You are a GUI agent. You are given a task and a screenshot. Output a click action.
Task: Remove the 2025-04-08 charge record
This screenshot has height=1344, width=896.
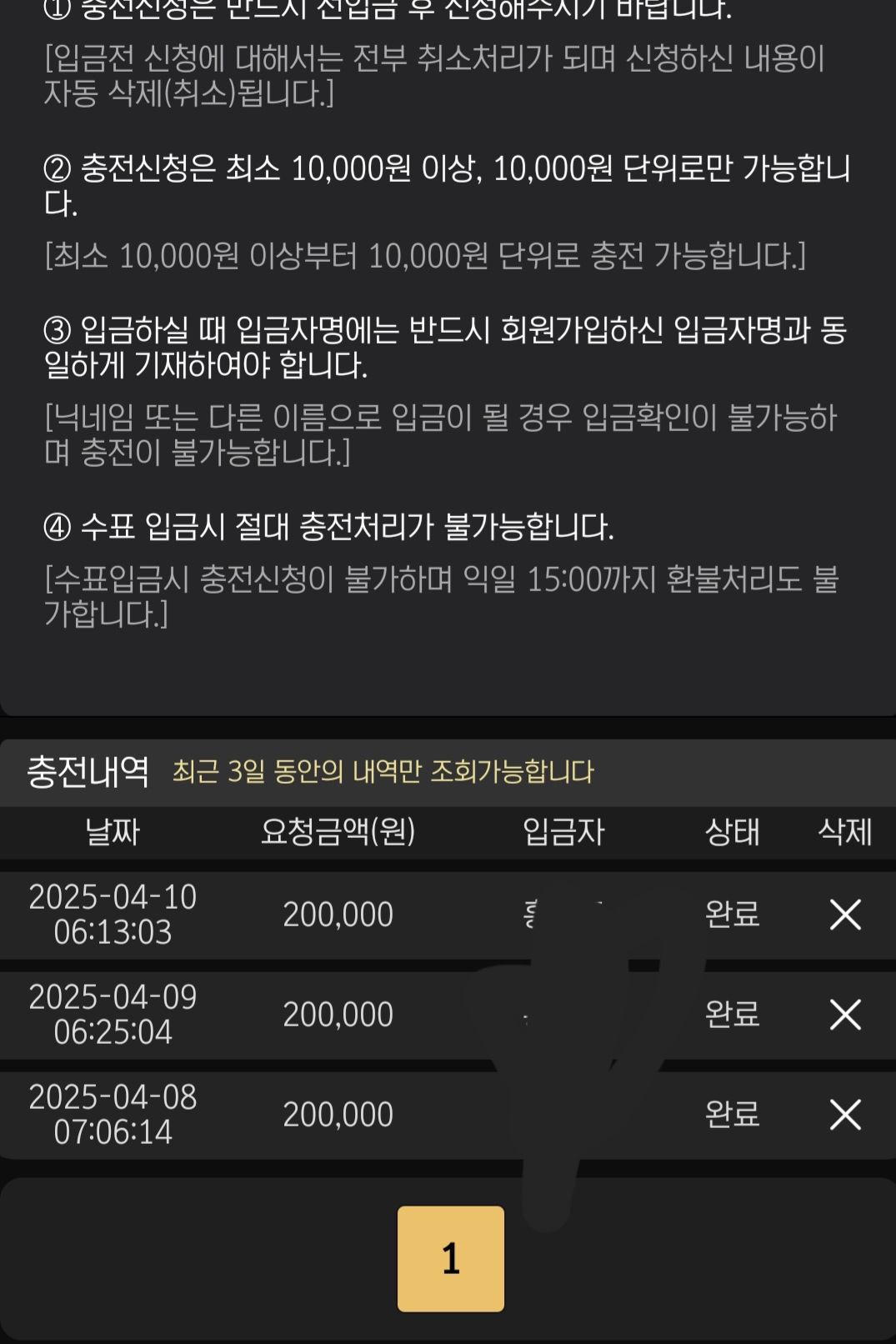(845, 1115)
